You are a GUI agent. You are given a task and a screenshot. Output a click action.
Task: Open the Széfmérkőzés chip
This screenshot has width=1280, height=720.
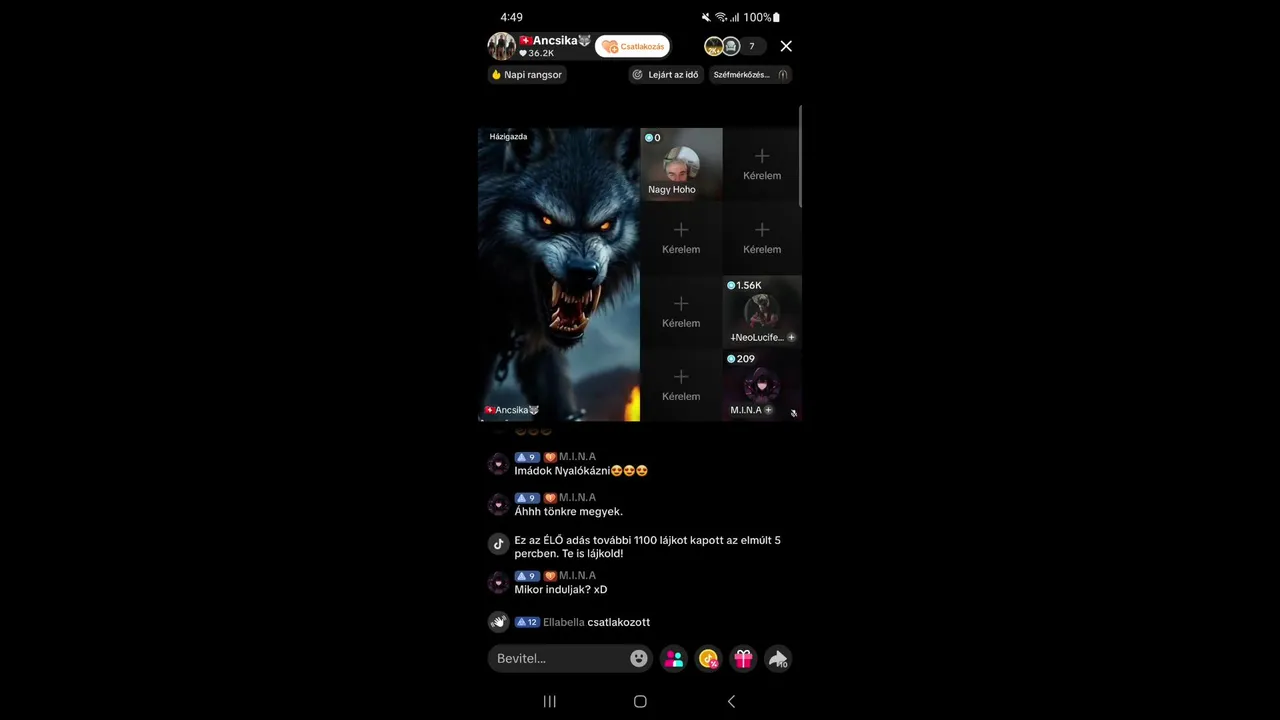(751, 75)
